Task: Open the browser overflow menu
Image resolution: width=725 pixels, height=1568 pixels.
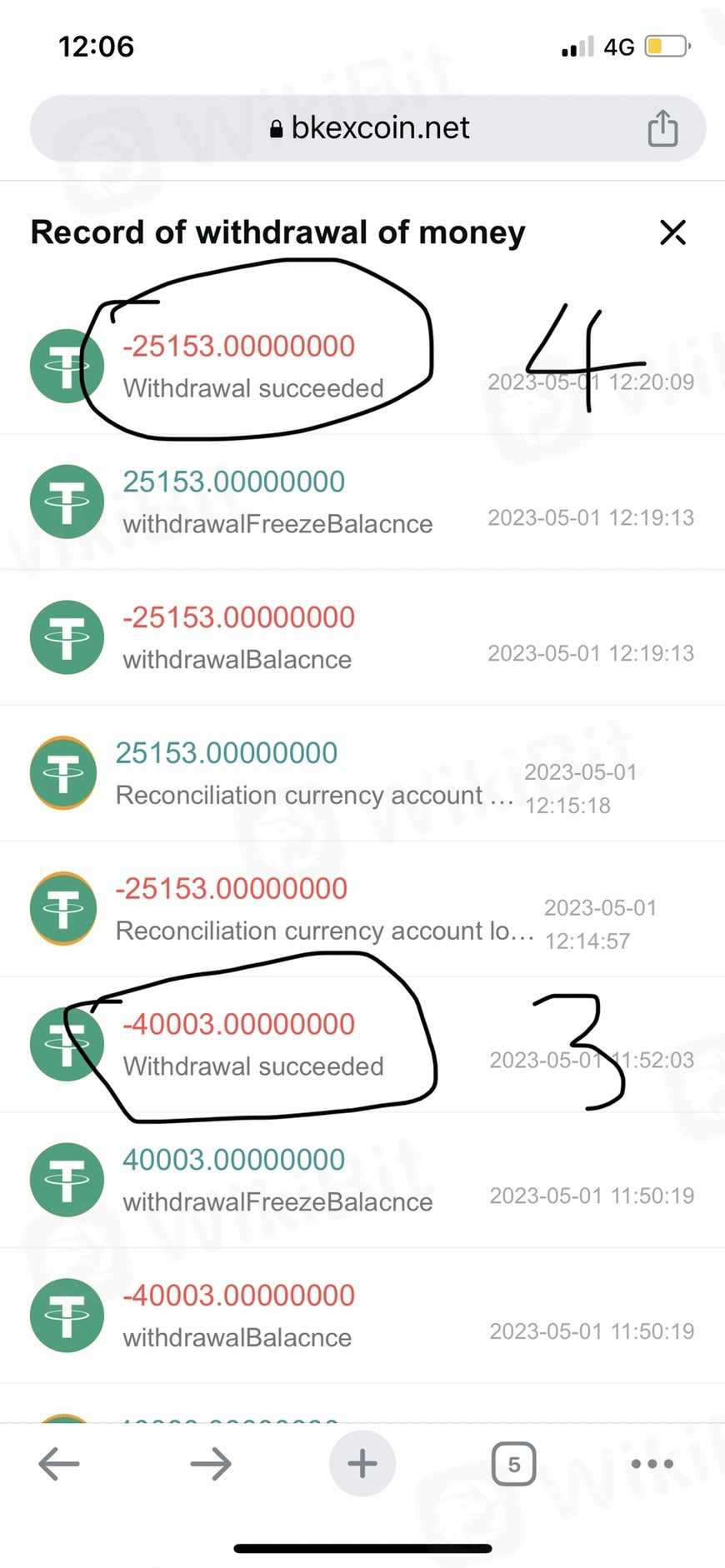Action: (x=652, y=1464)
